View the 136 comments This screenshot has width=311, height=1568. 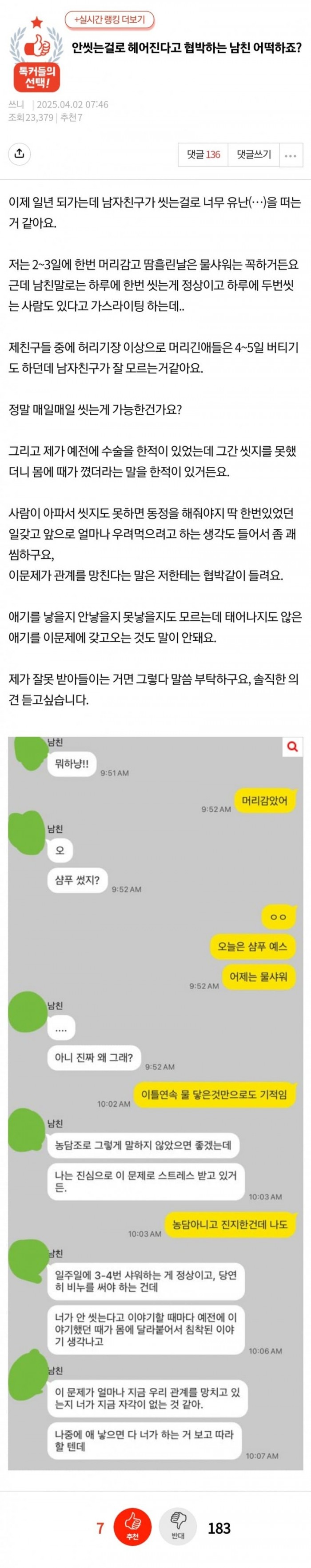pos(203,155)
